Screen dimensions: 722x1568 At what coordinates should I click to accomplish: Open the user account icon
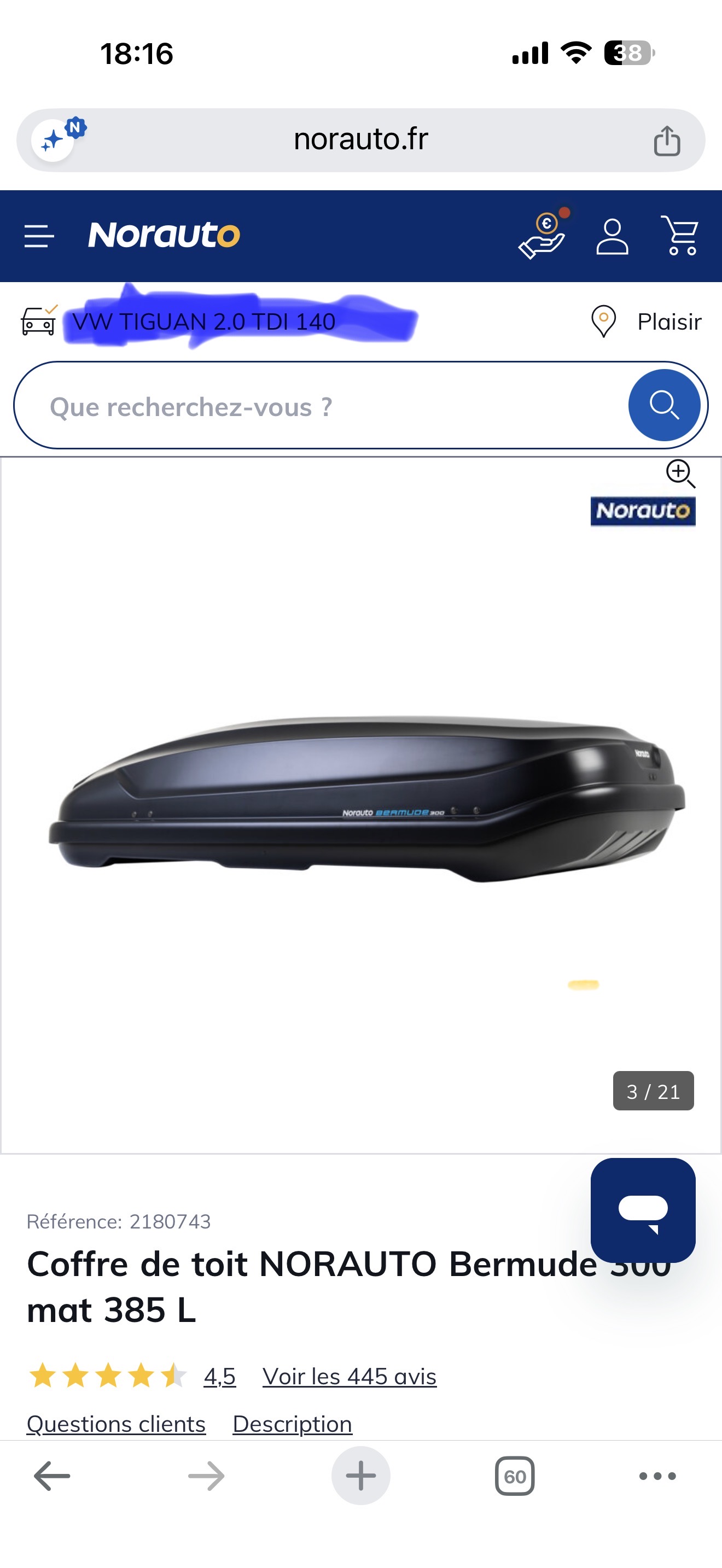tap(612, 236)
